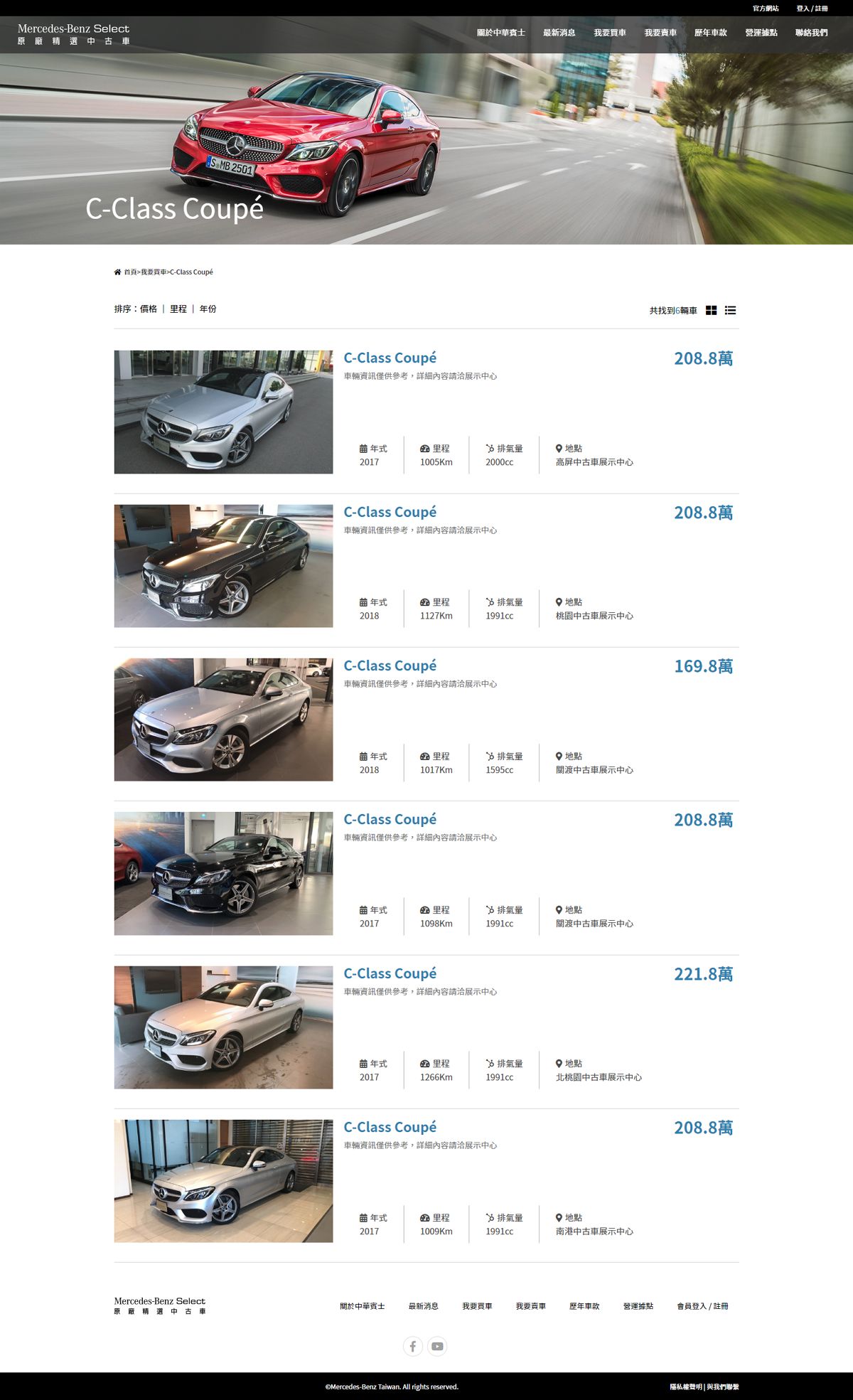Open 歷年車款 in top menu
Image resolution: width=853 pixels, height=1400 pixels.
(710, 33)
